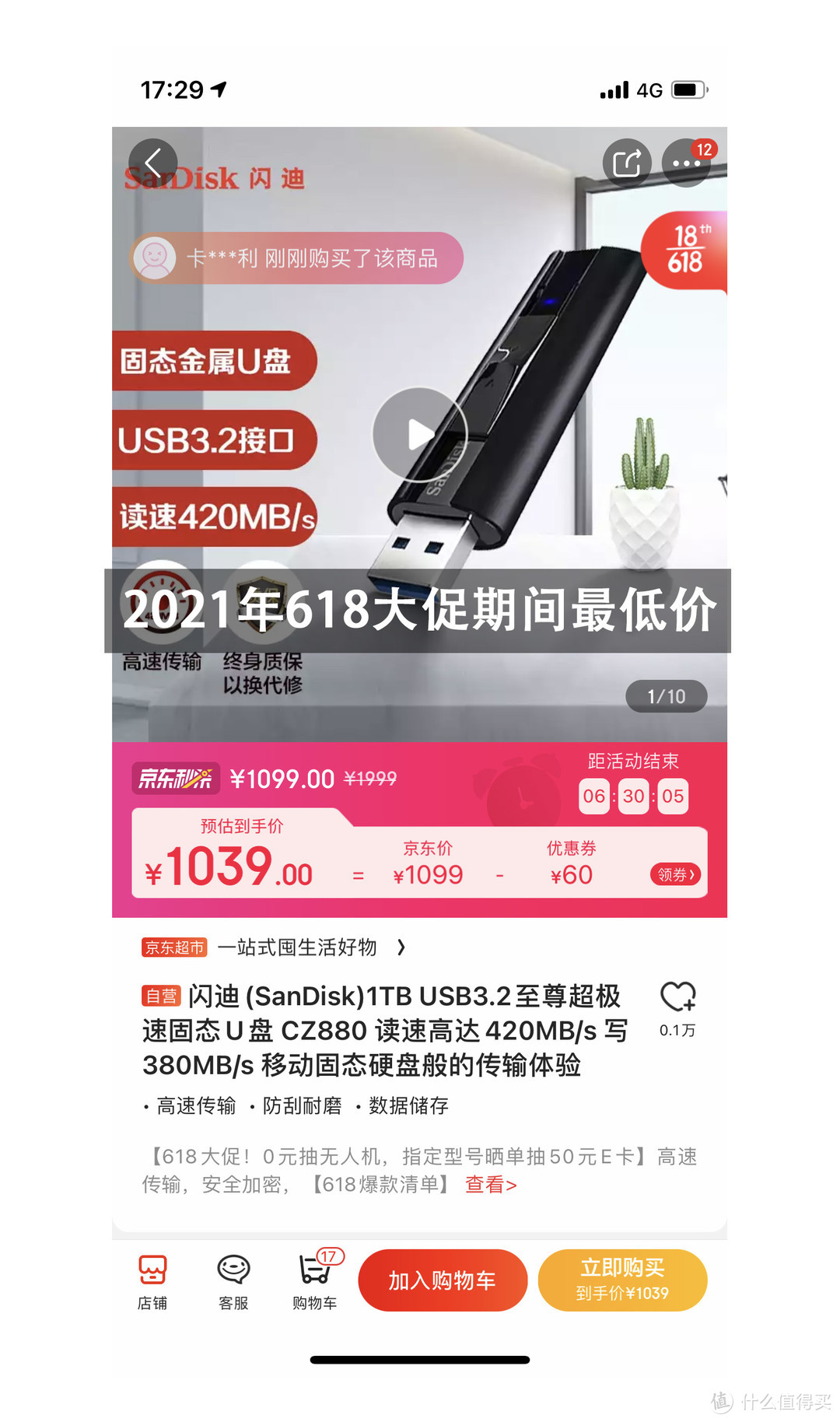Expand the 京东超市 banner via its chevron
This screenshot has height=1422, width=840.
point(401,947)
